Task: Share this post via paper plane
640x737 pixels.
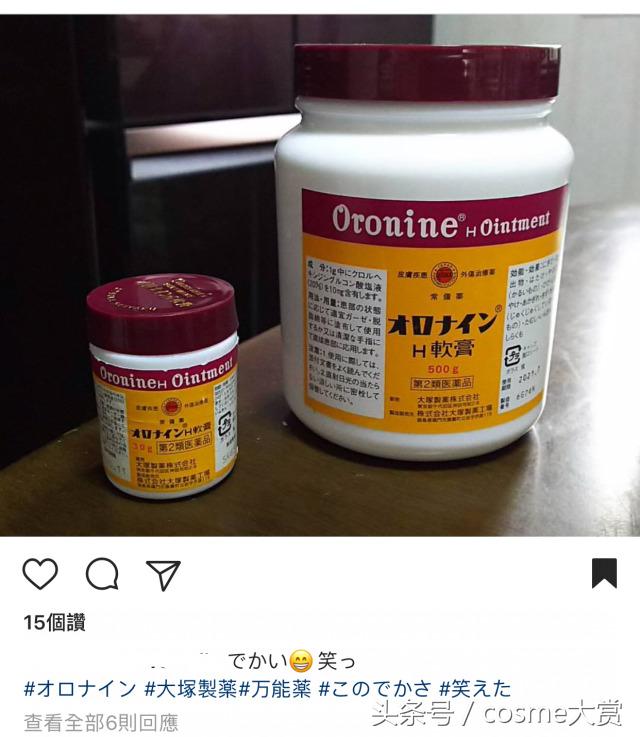Action: (x=162, y=574)
